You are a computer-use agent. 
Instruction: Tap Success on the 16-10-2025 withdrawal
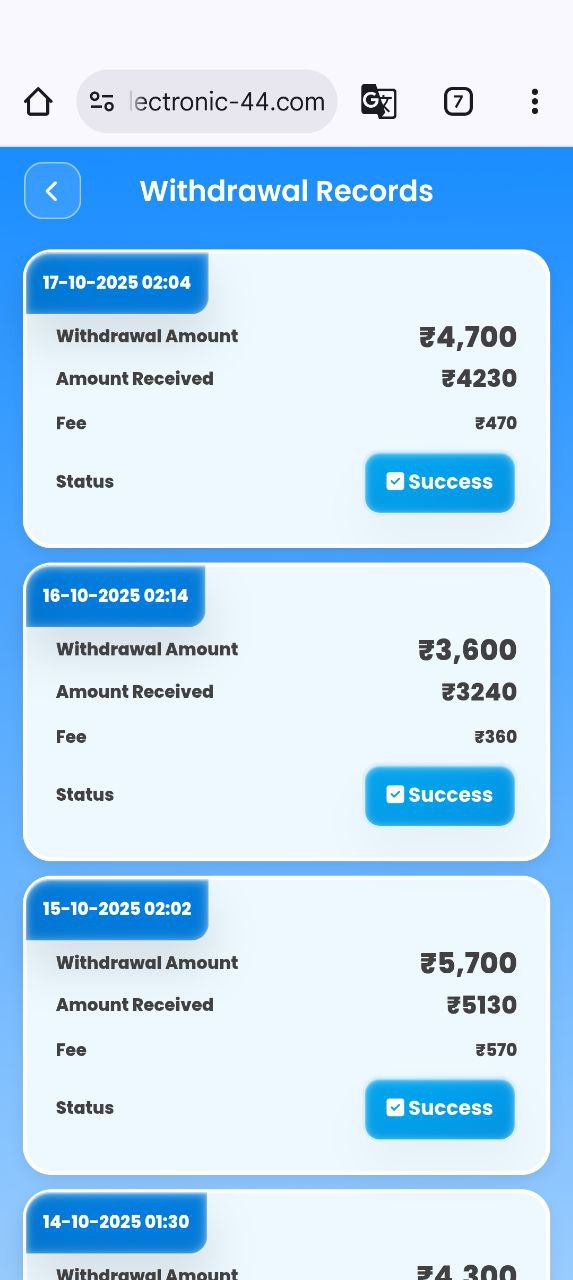tap(440, 795)
